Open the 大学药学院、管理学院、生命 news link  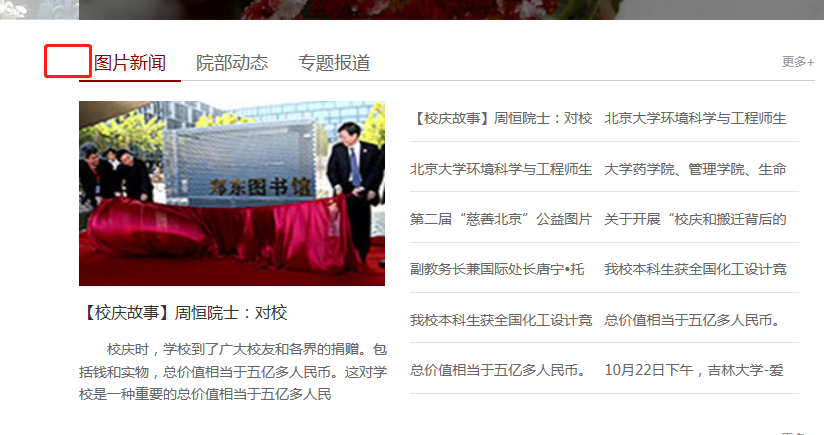pos(695,169)
